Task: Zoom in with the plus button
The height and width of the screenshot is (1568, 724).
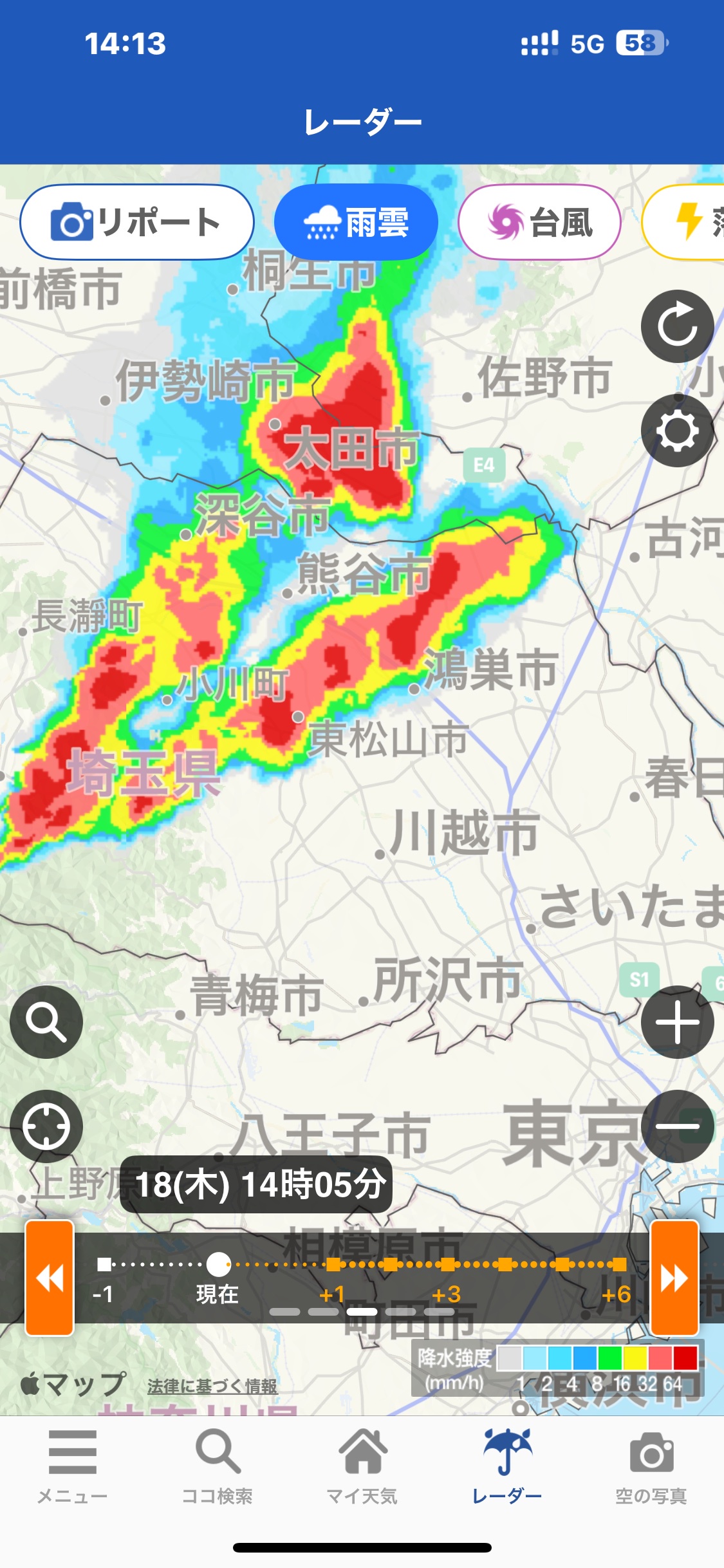Action: (678, 1022)
